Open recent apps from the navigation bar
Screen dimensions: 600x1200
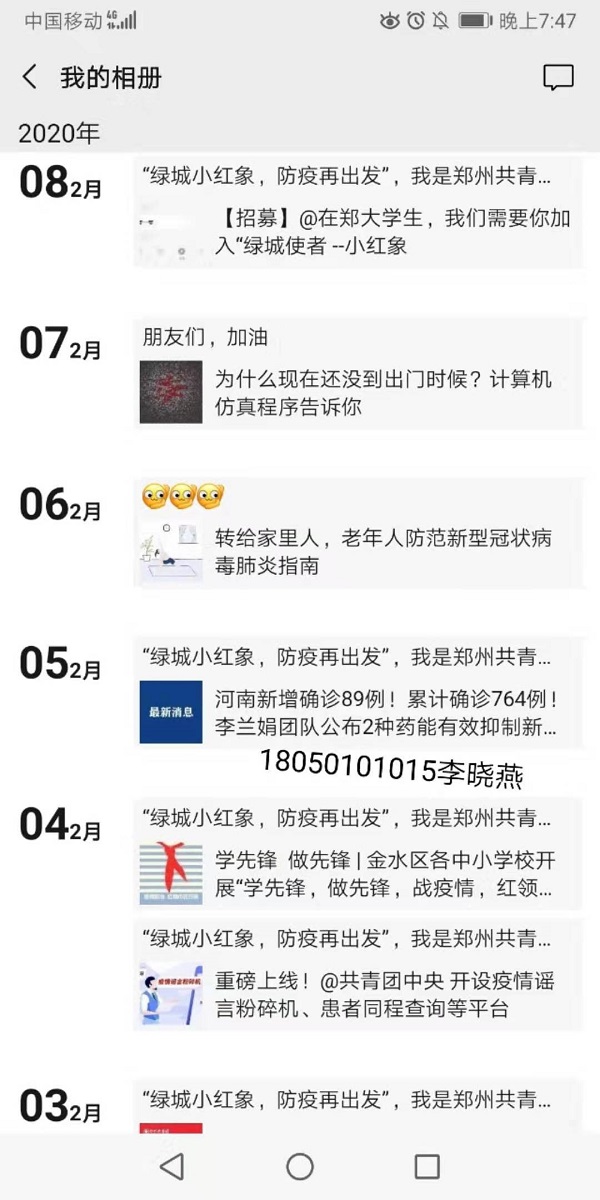pos(427,1166)
